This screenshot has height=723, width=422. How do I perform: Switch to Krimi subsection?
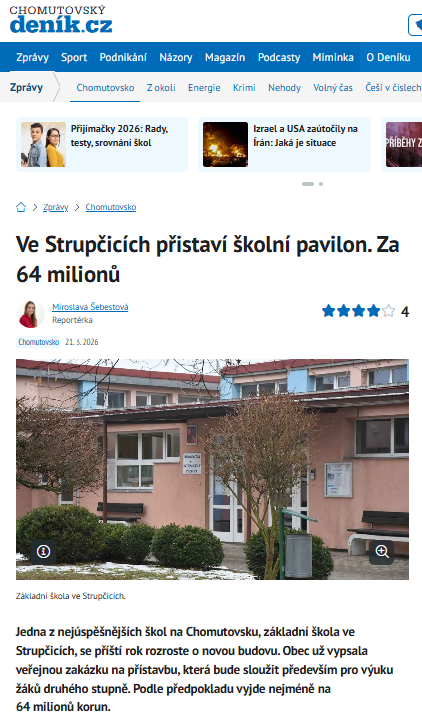click(x=244, y=88)
